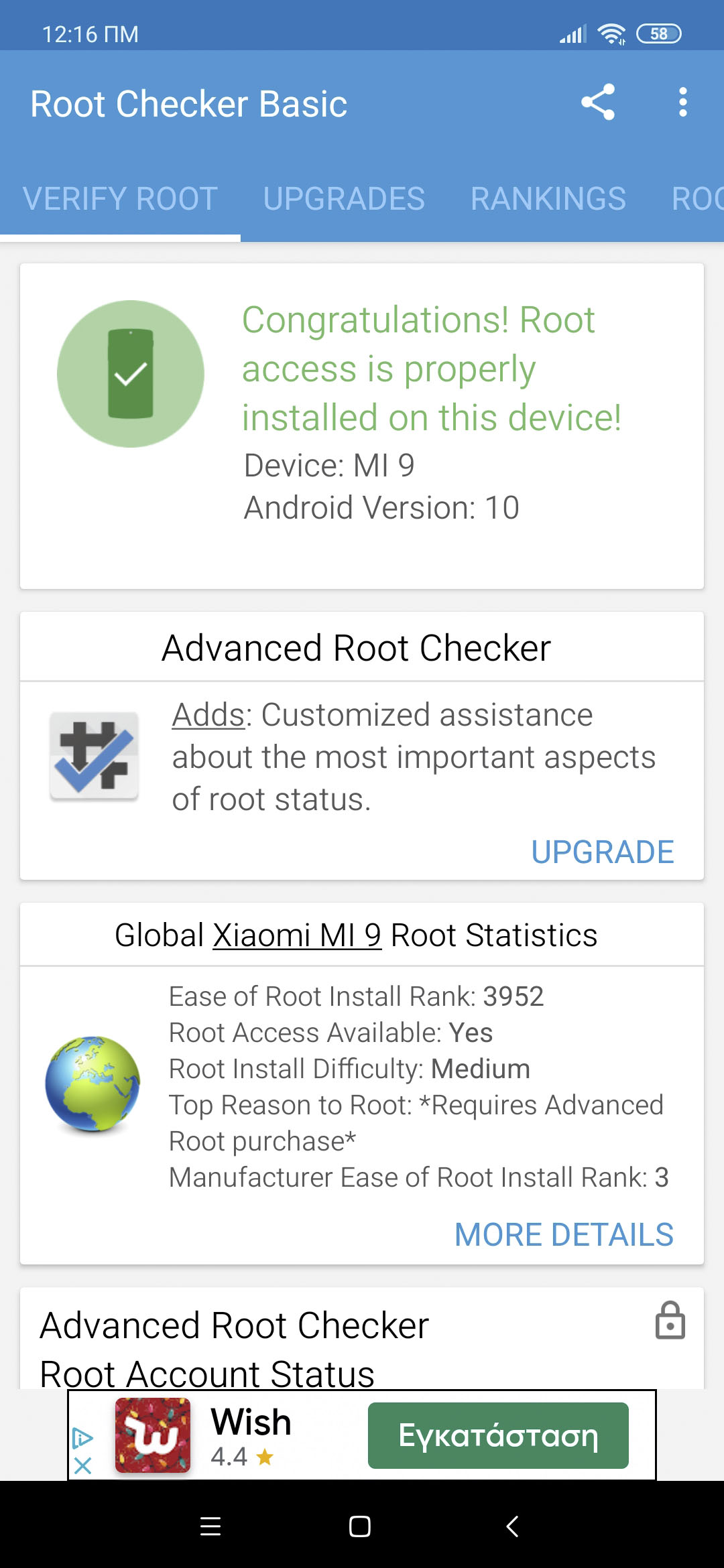This screenshot has width=724, height=1568.
Task: Open the ad info icon
Action: click(82, 1438)
